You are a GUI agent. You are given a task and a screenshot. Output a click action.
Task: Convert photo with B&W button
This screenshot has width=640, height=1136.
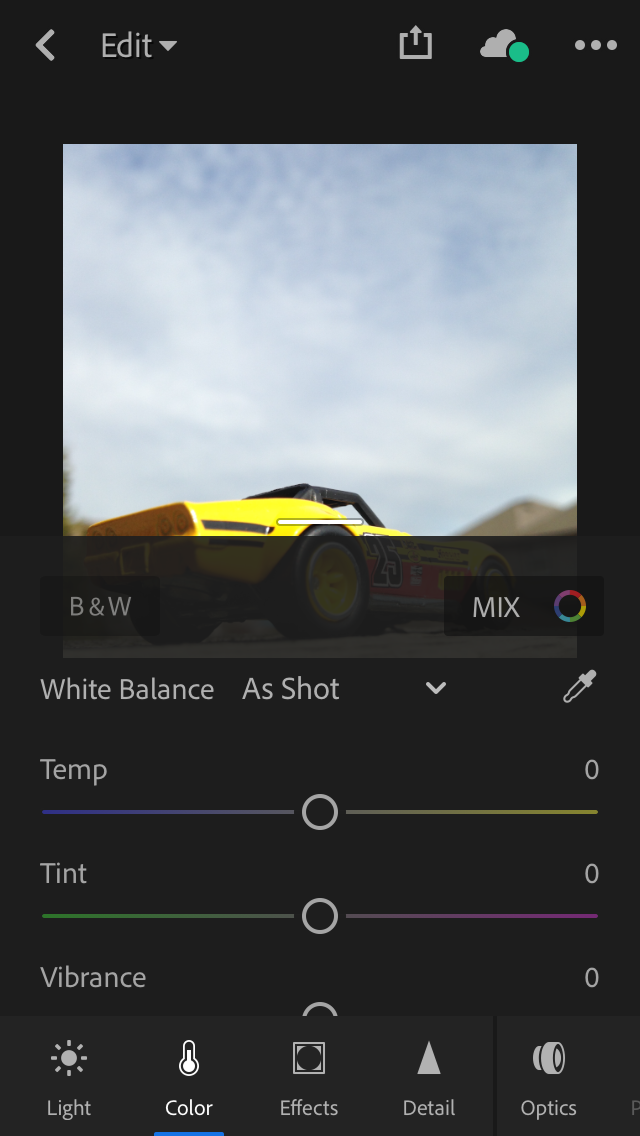[100, 606]
